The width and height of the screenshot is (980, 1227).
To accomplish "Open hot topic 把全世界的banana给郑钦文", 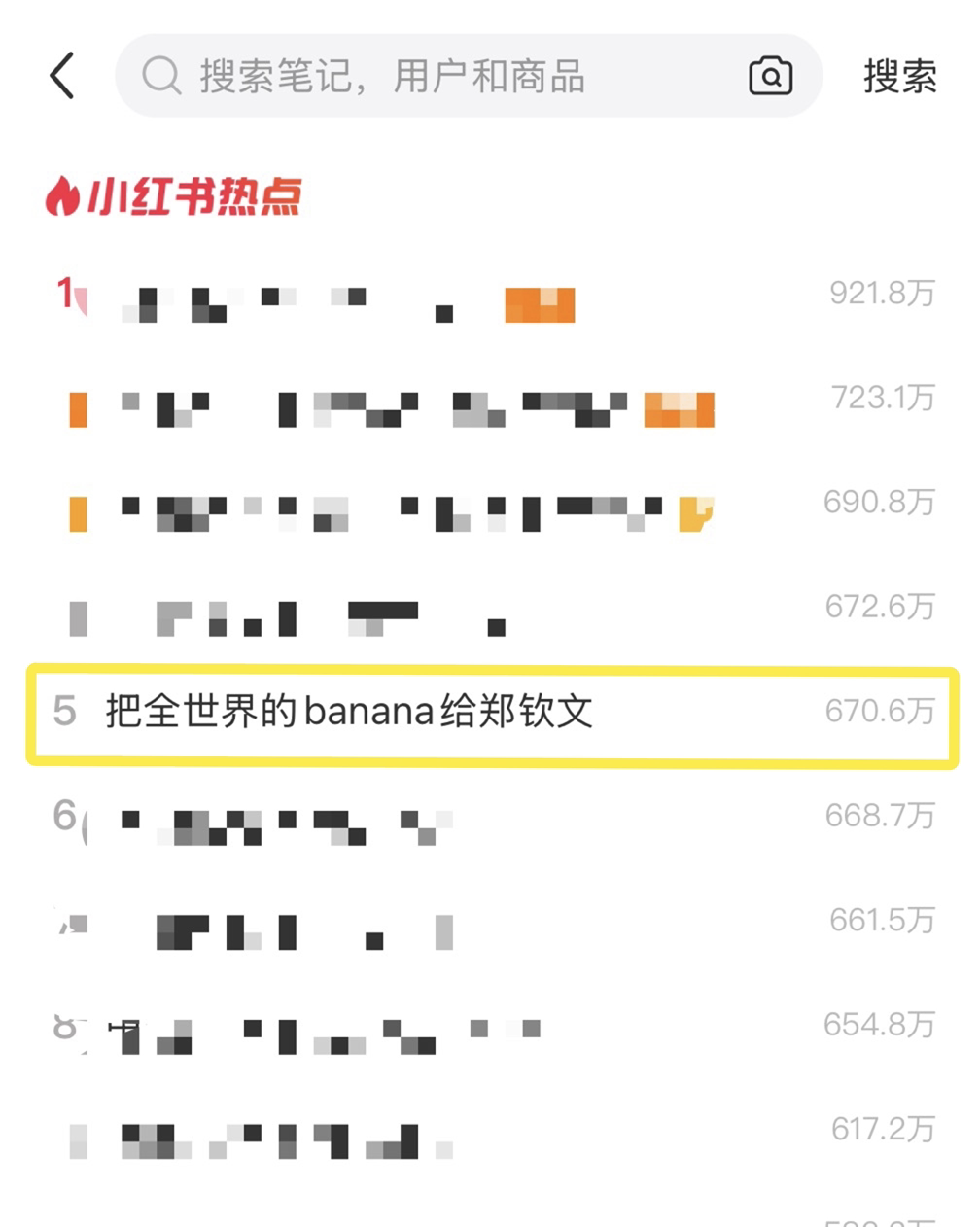I will [x=350, y=712].
